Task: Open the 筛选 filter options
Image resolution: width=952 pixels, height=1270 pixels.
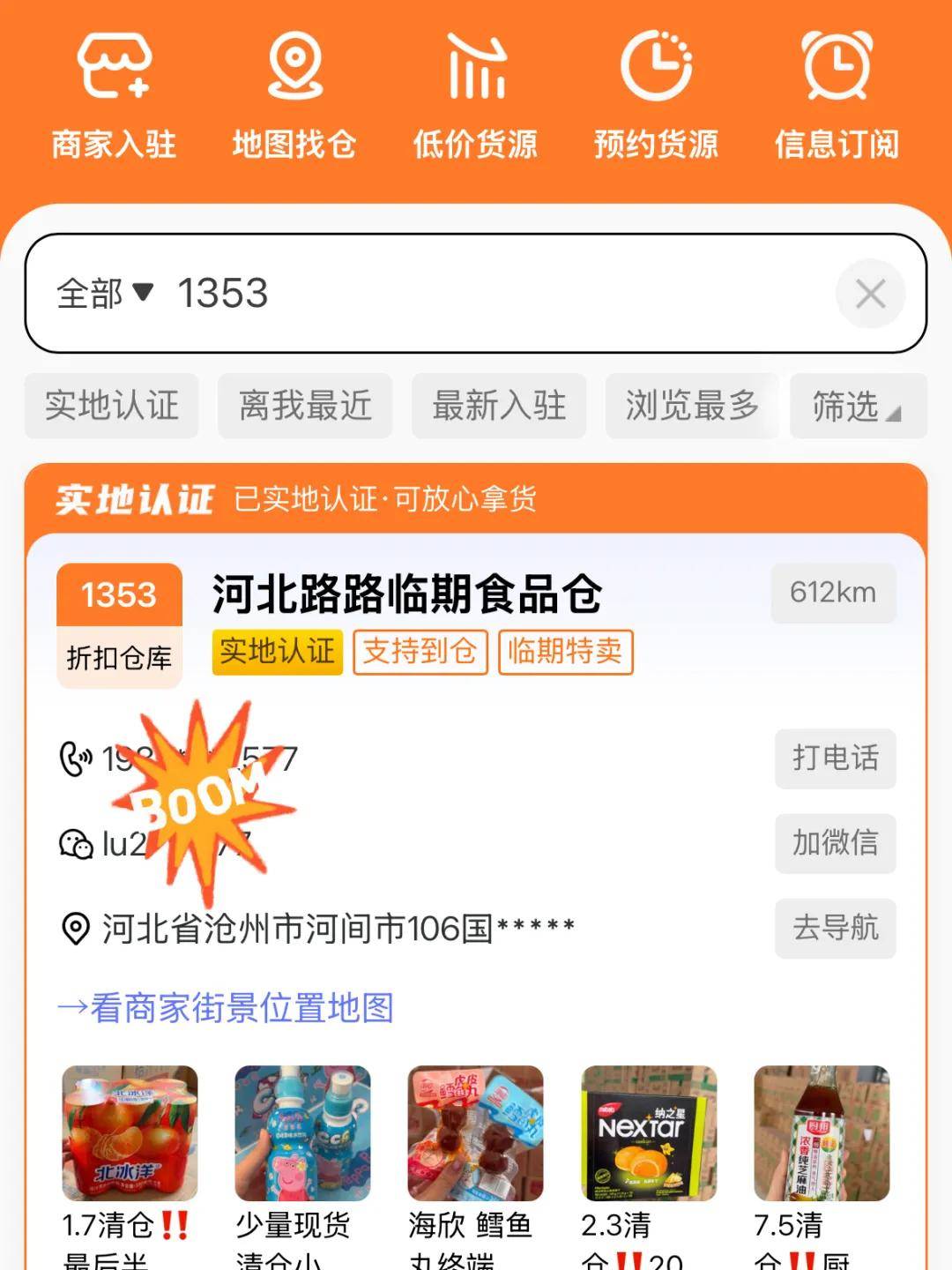Action: point(857,406)
